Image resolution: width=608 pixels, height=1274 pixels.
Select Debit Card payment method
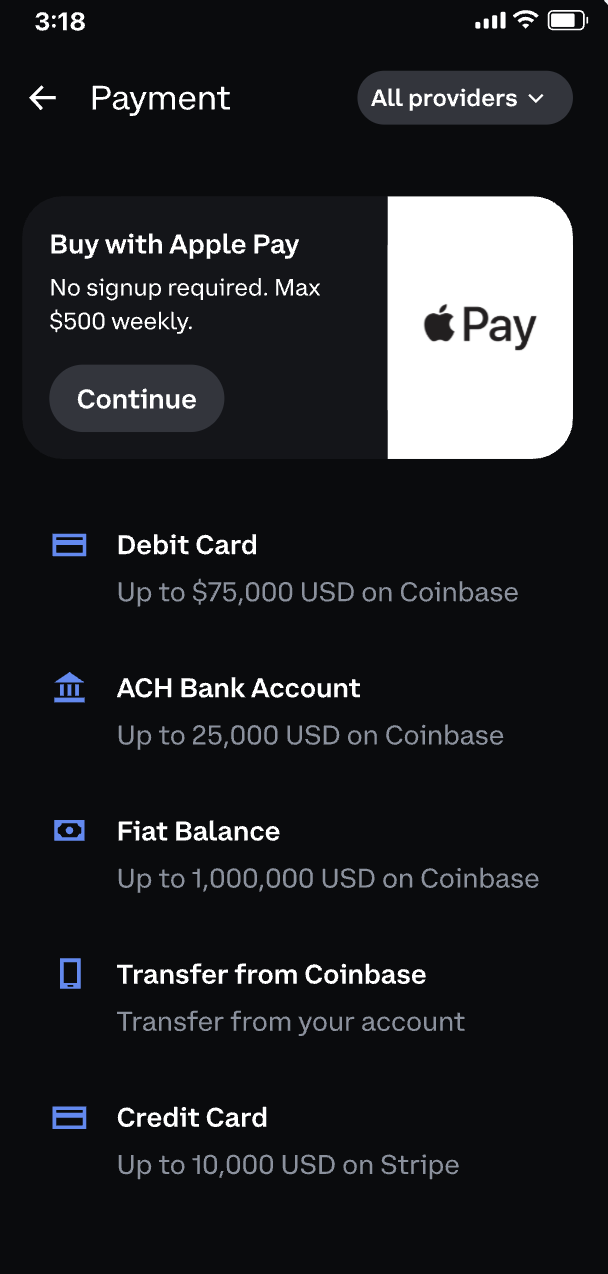coord(300,568)
